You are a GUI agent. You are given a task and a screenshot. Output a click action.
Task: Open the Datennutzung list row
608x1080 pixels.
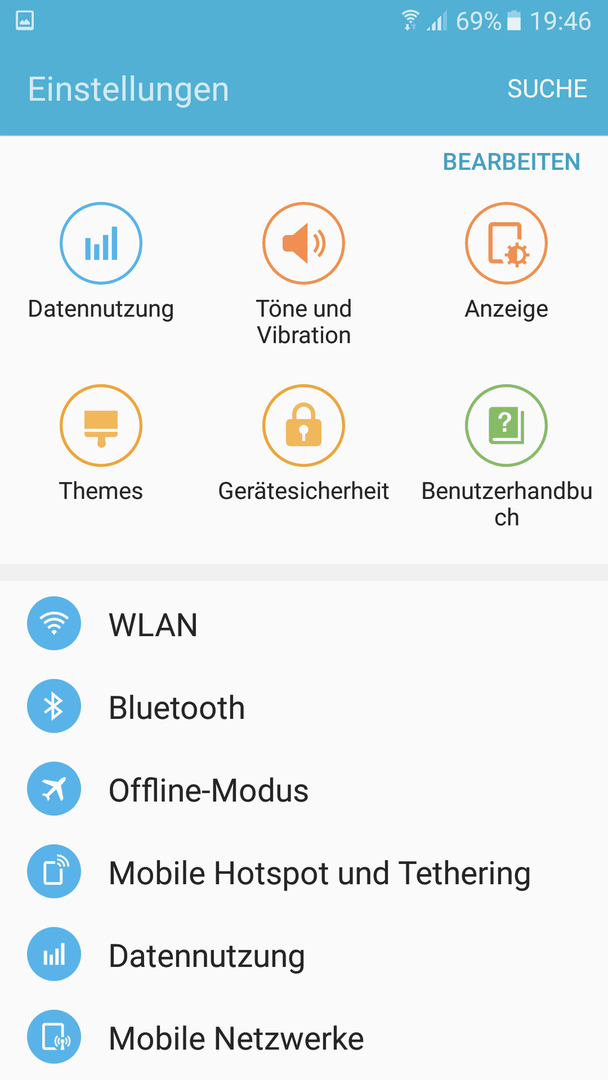(304, 955)
